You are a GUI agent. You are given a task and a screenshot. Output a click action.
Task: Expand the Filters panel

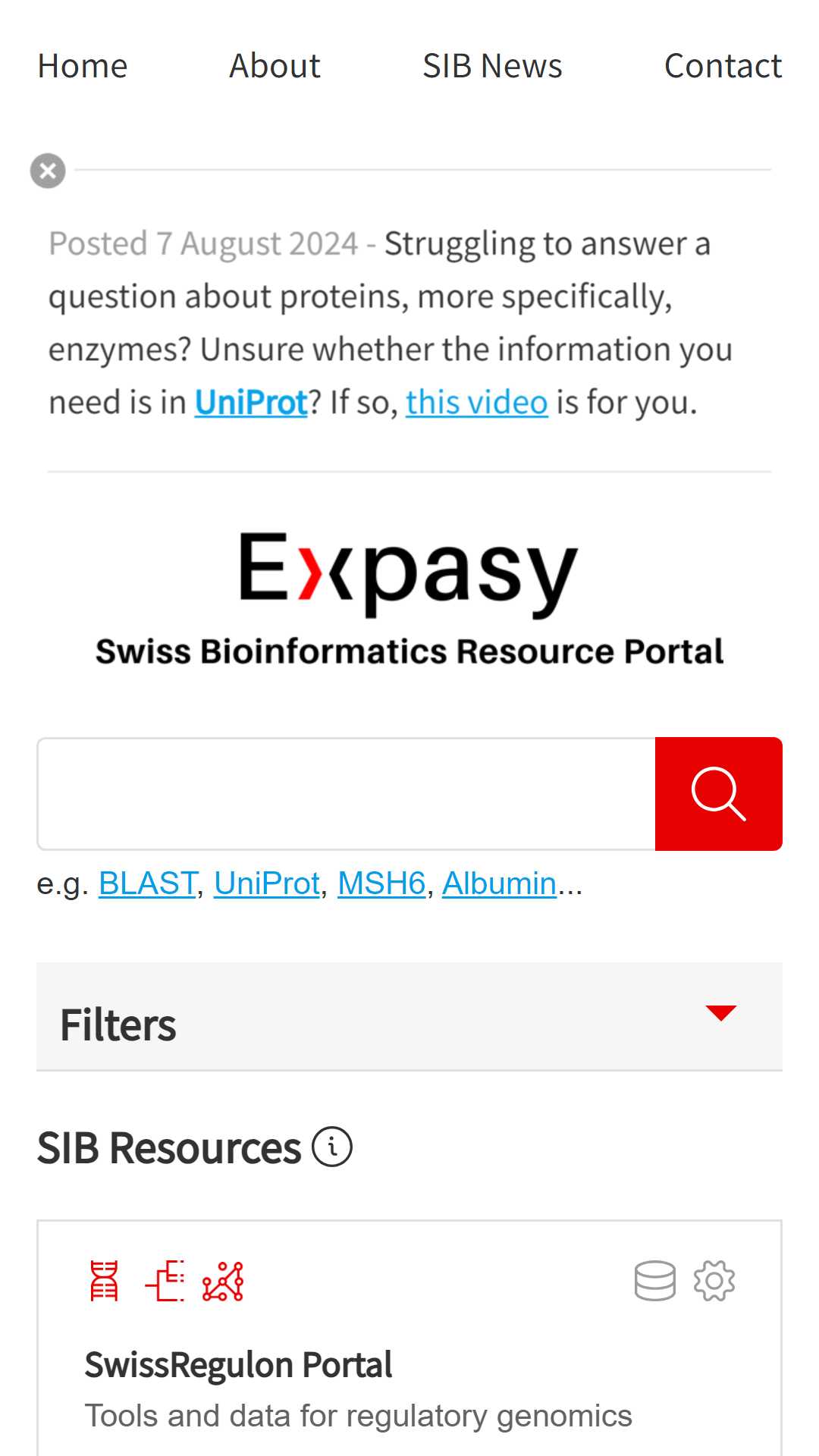pyautogui.click(x=409, y=1017)
